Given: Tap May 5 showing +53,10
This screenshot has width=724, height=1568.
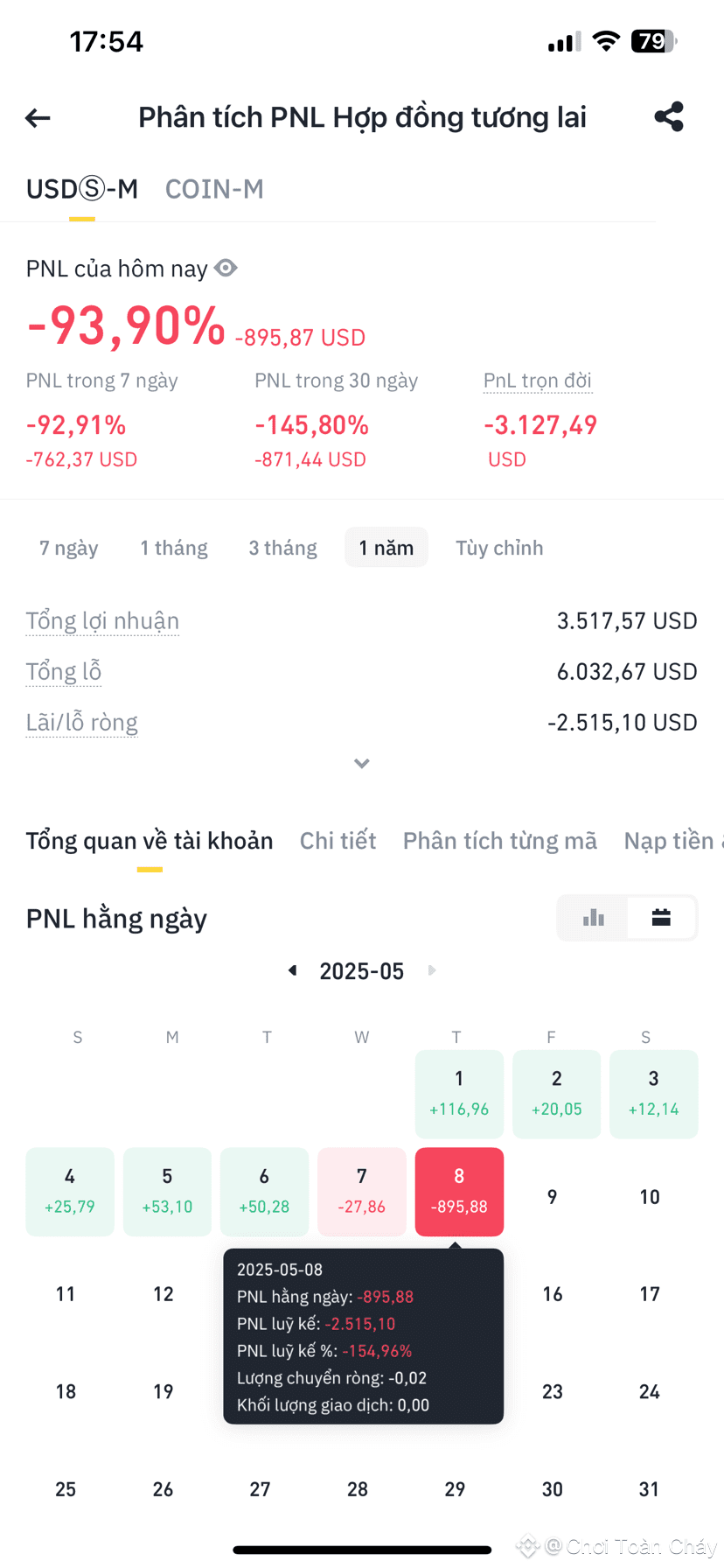Looking at the screenshot, I should click(x=167, y=1192).
